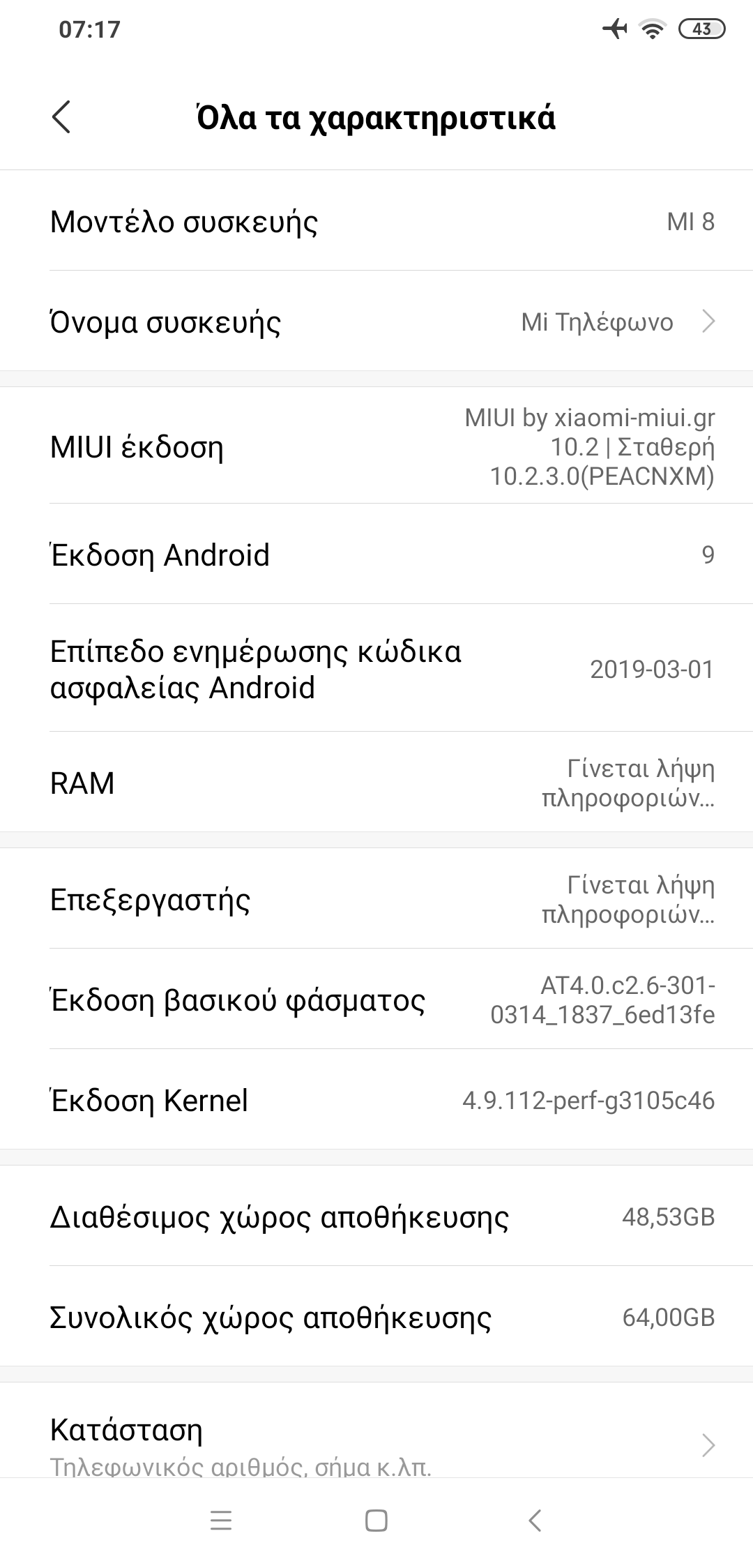Tap the Έκδοση Android row
Image resolution: width=753 pixels, height=1568 pixels.
[x=376, y=555]
